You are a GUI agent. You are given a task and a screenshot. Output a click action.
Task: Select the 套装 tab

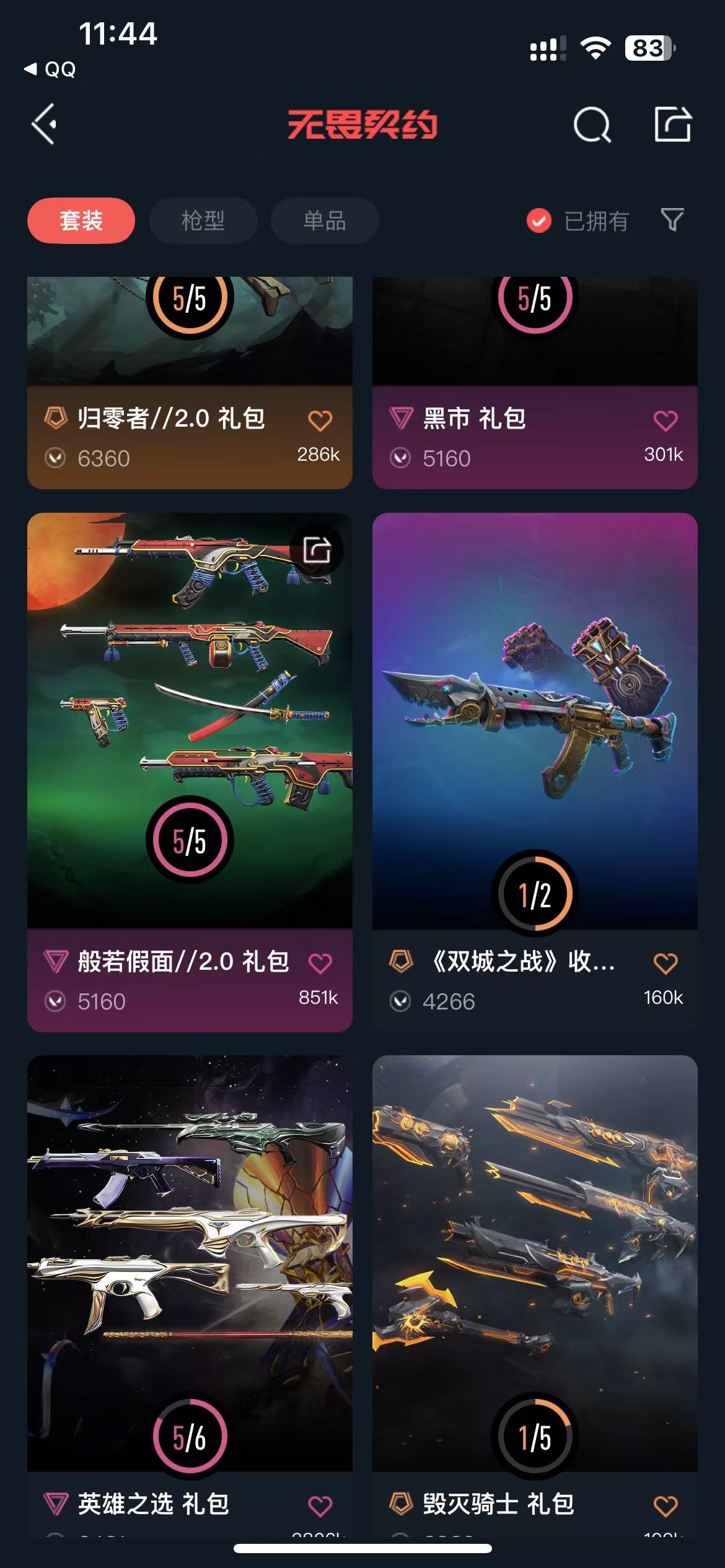pyautogui.click(x=81, y=220)
